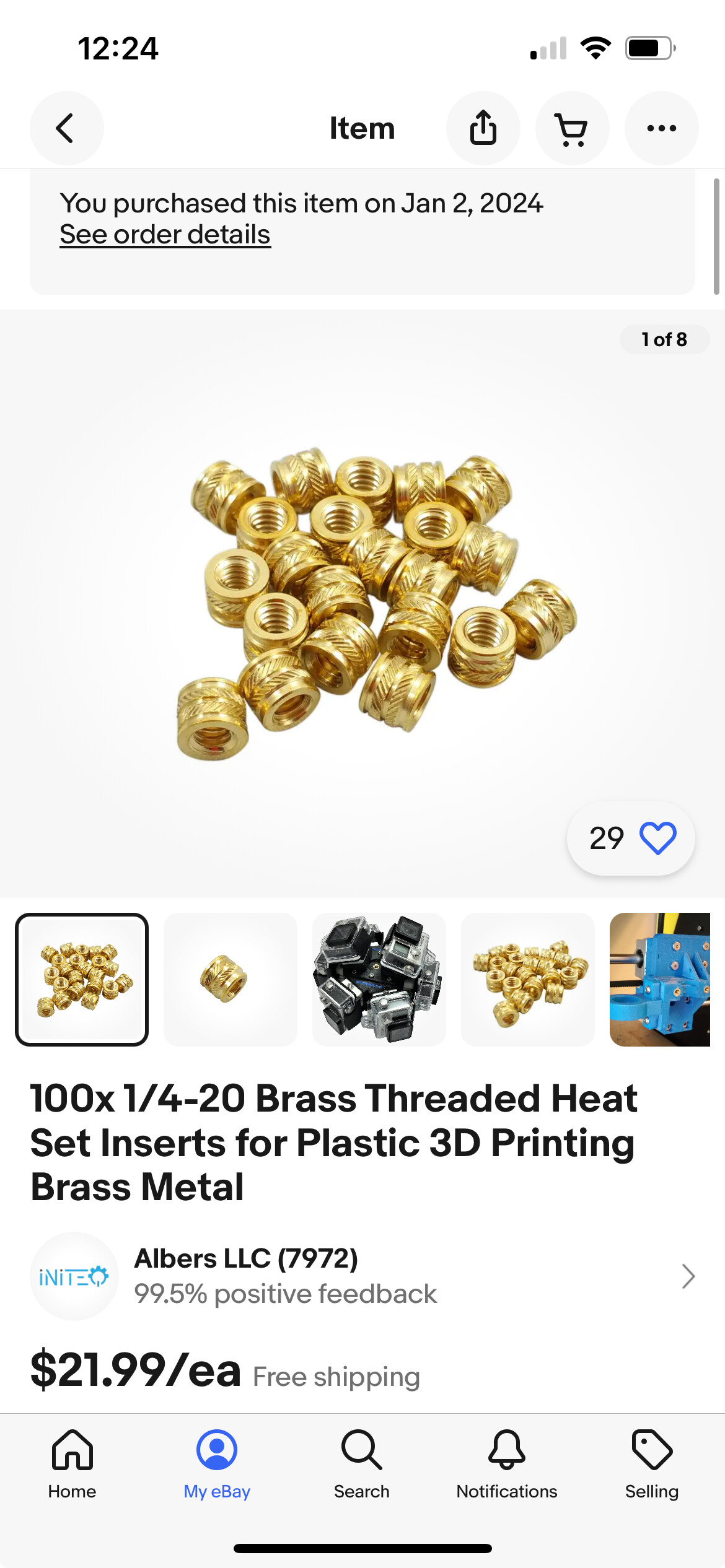
Task: View the blue 3D printed part thumbnail
Action: (x=660, y=980)
